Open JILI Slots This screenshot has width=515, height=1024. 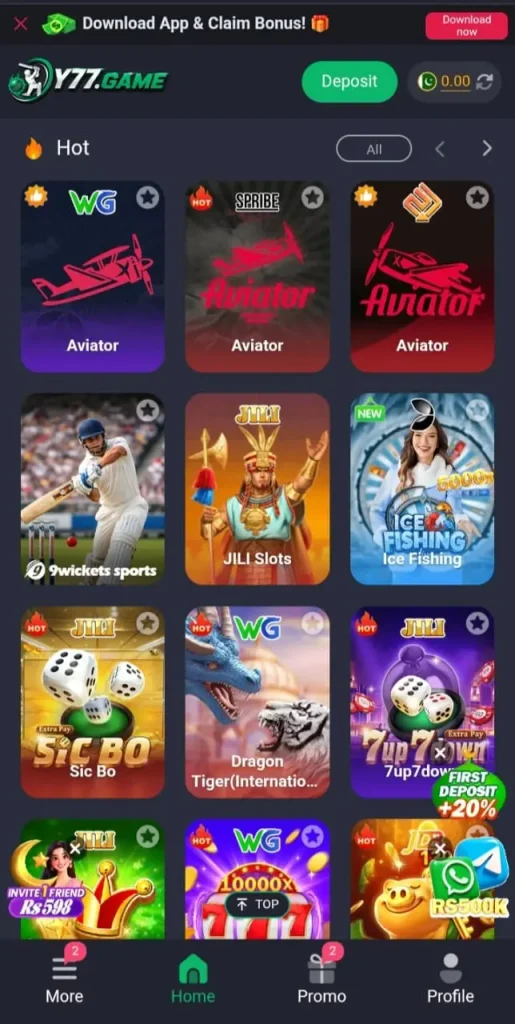click(x=257, y=488)
